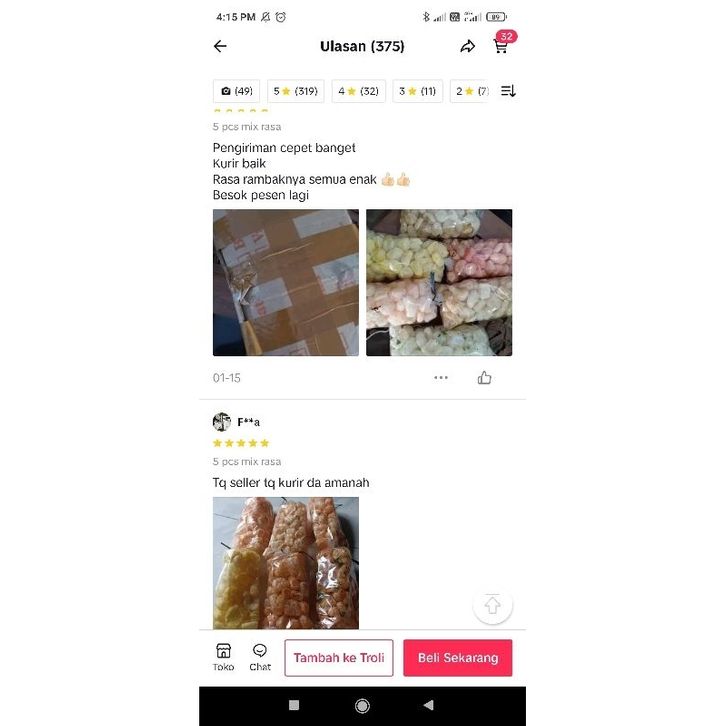
Task: Enlarge the colorful snack bags review photo
Action: (x=439, y=282)
